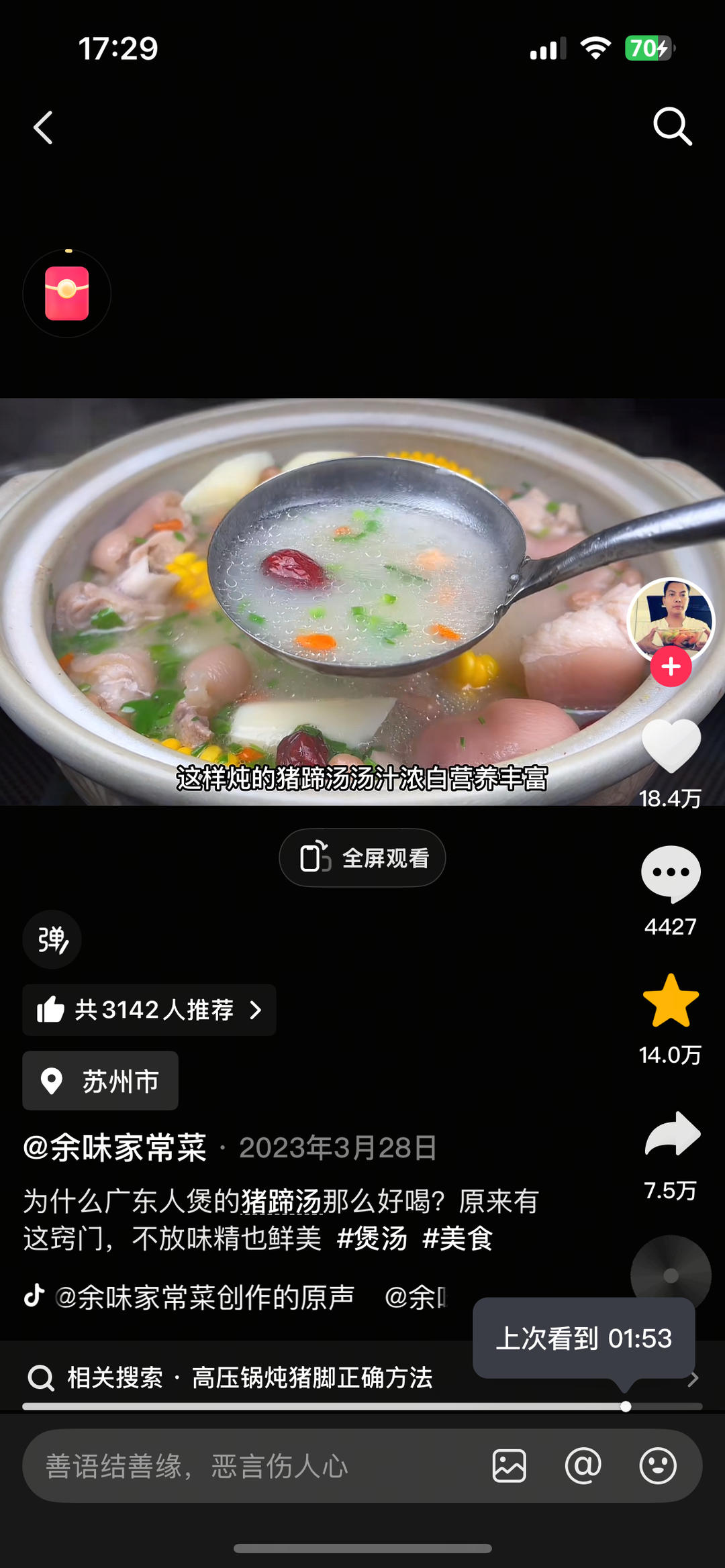Open the #美食 hashtag
The width and height of the screenshot is (725, 1568).
[x=458, y=1239]
